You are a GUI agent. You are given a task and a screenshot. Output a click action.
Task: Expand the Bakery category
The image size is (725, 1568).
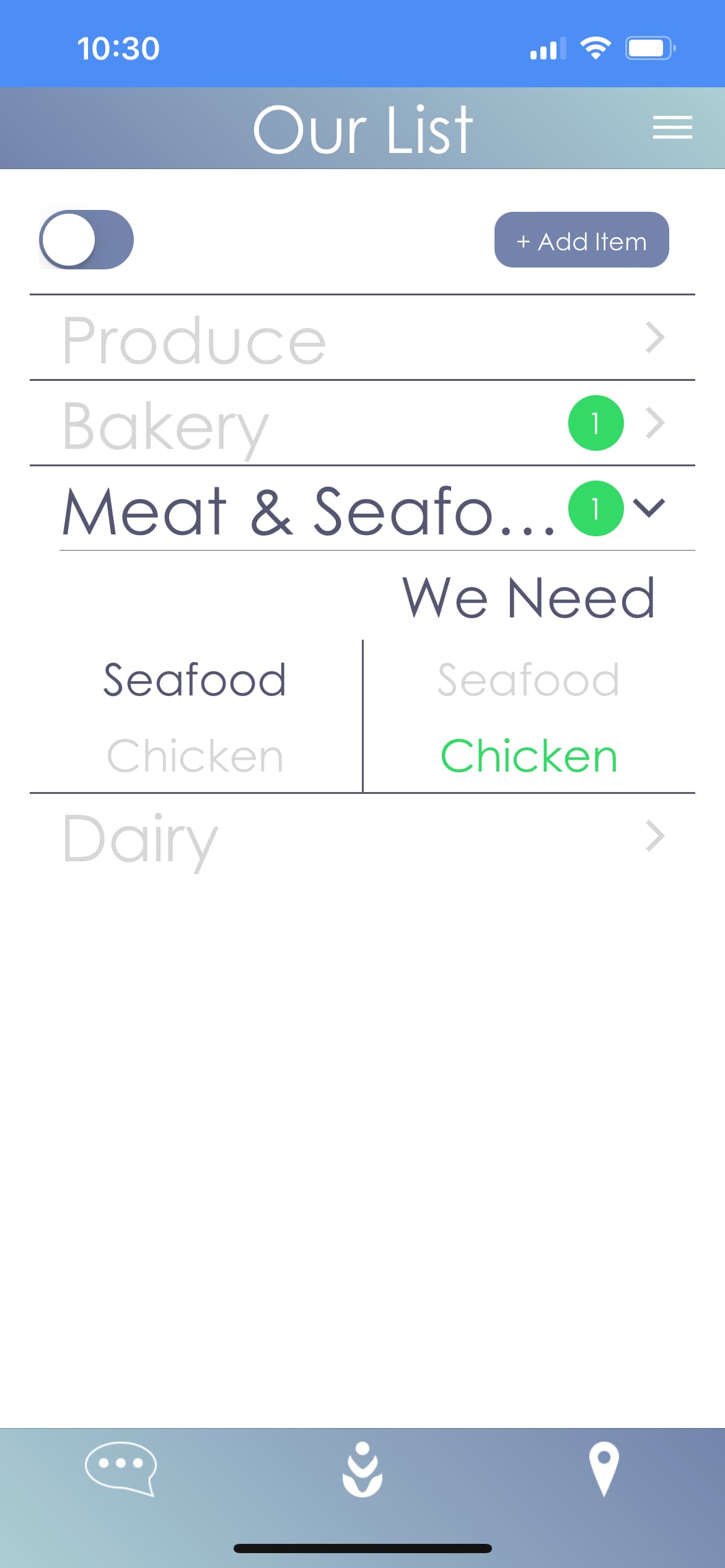[362, 424]
